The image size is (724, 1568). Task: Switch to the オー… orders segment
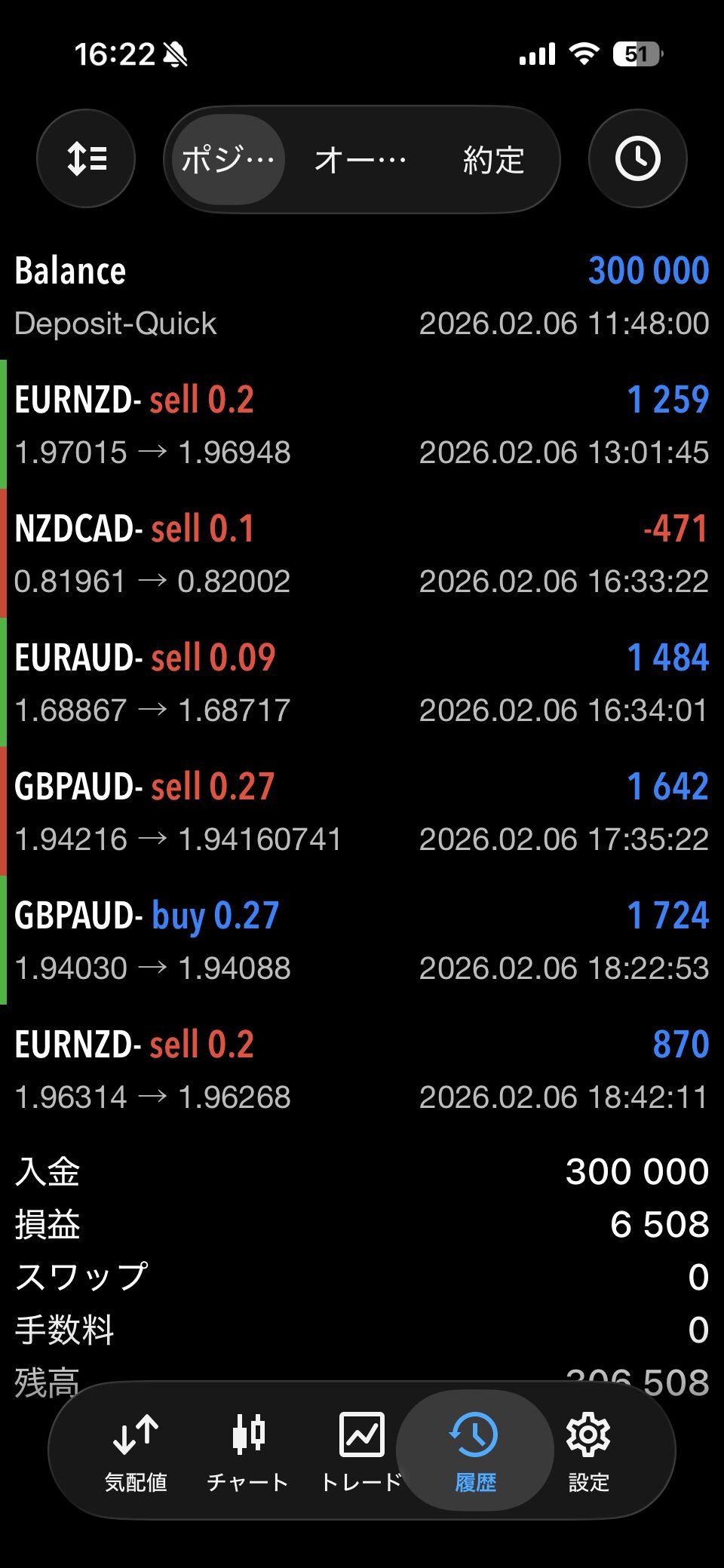click(360, 160)
